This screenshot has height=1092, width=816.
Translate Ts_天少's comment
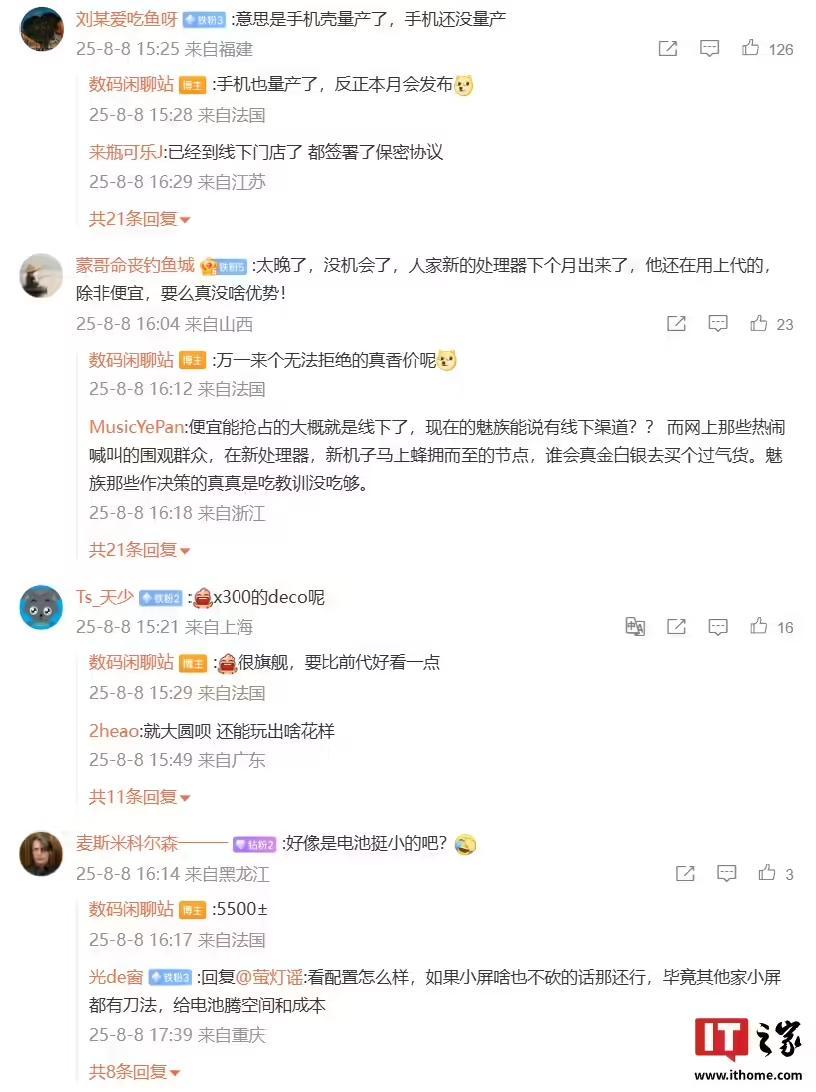[635, 627]
